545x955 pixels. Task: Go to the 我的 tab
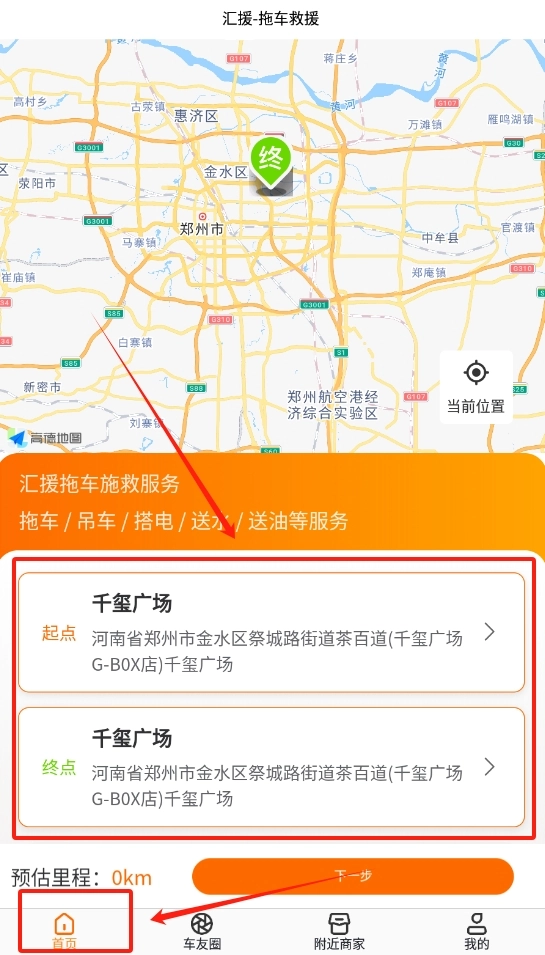[477, 931]
